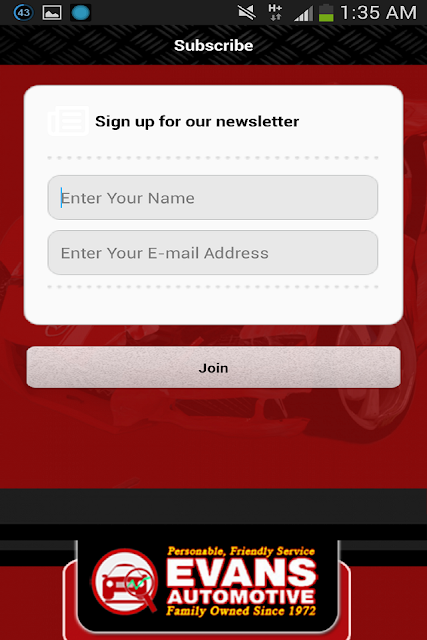The height and width of the screenshot is (640, 427).
Task: Hit the Join button
Action: coord(214,367)
